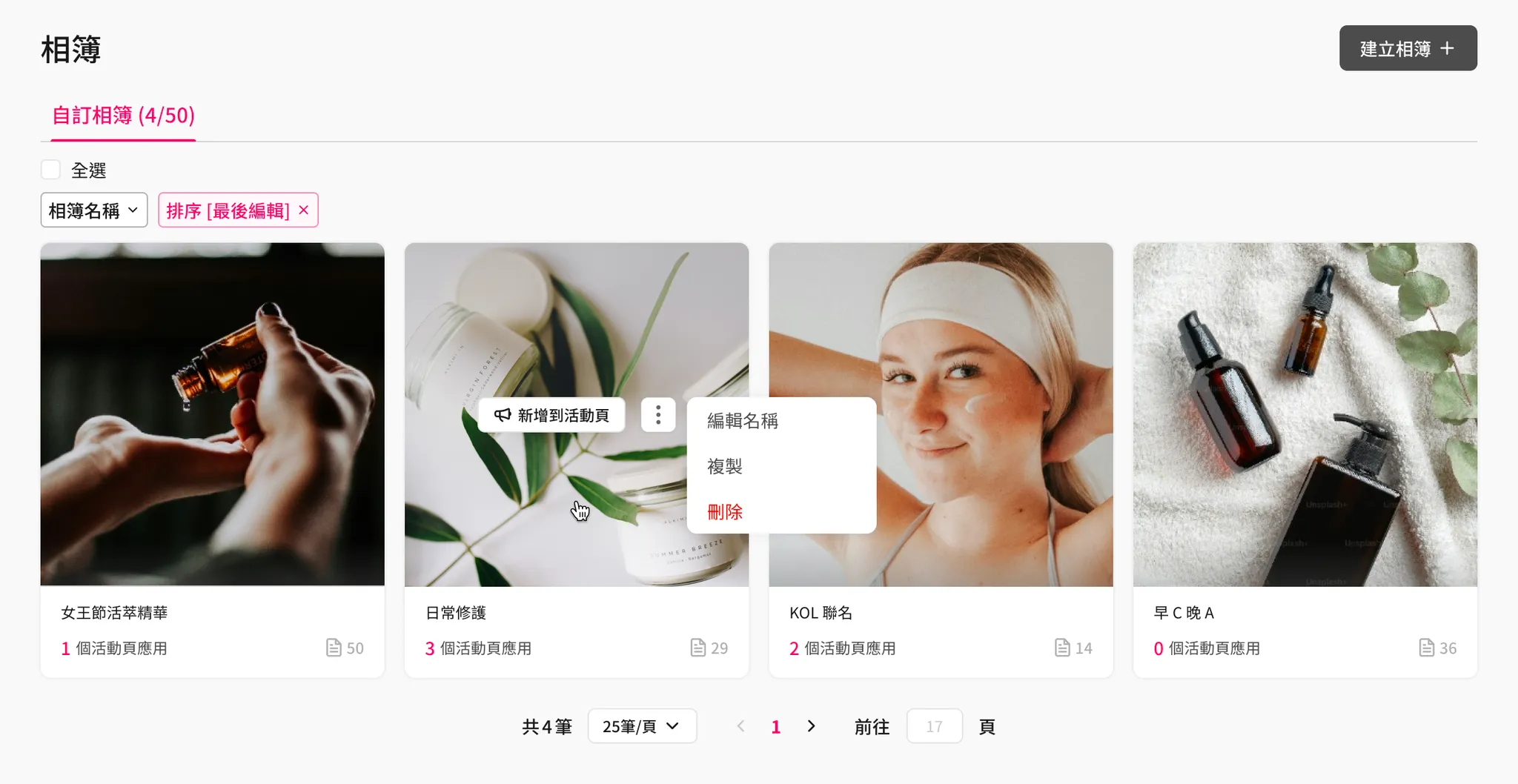This screenshot has width=1518, height=784.
Task: Open the 女王節活萃精華 album
Action: point(212,415)
